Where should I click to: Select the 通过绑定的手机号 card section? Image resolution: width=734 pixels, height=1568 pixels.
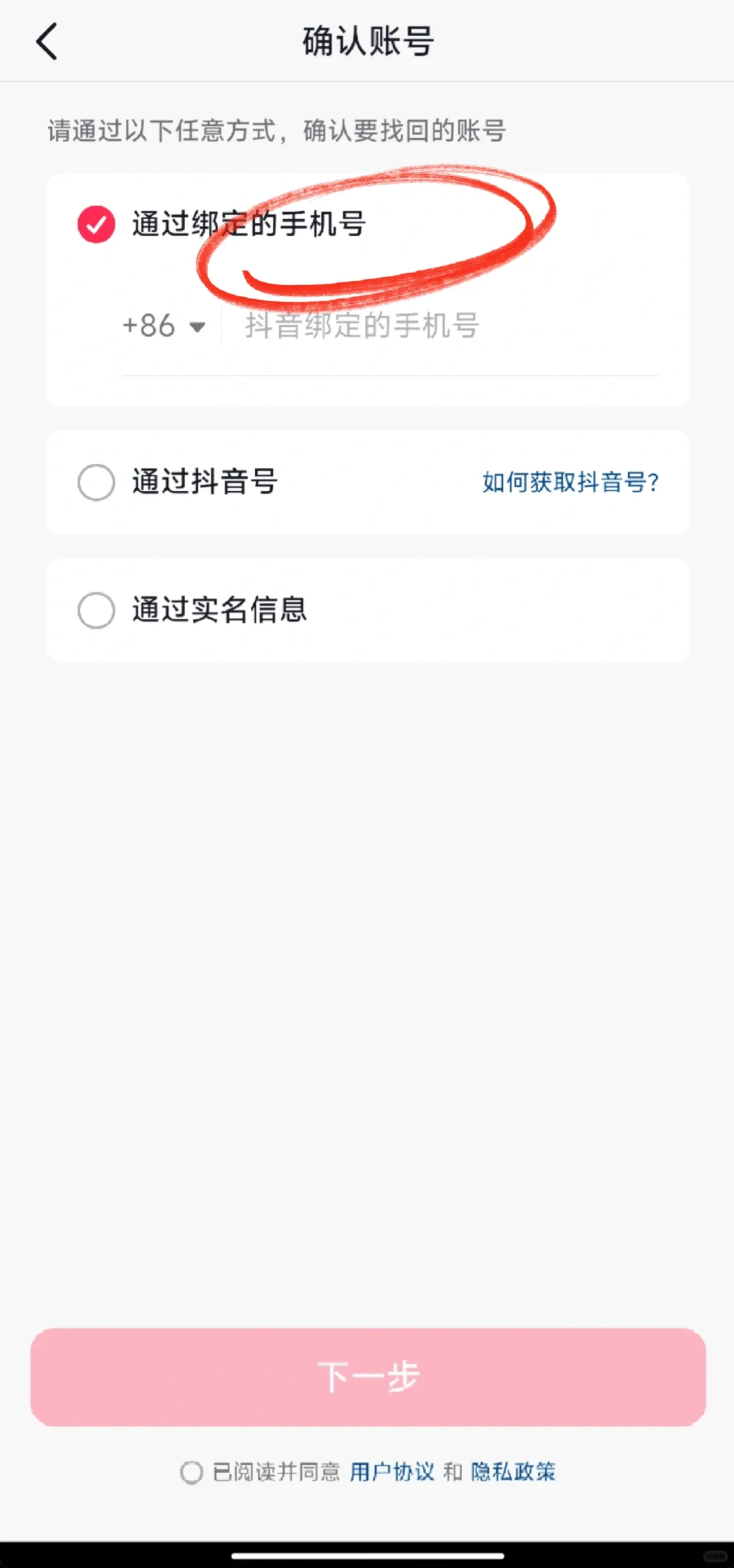pos(367,286)
